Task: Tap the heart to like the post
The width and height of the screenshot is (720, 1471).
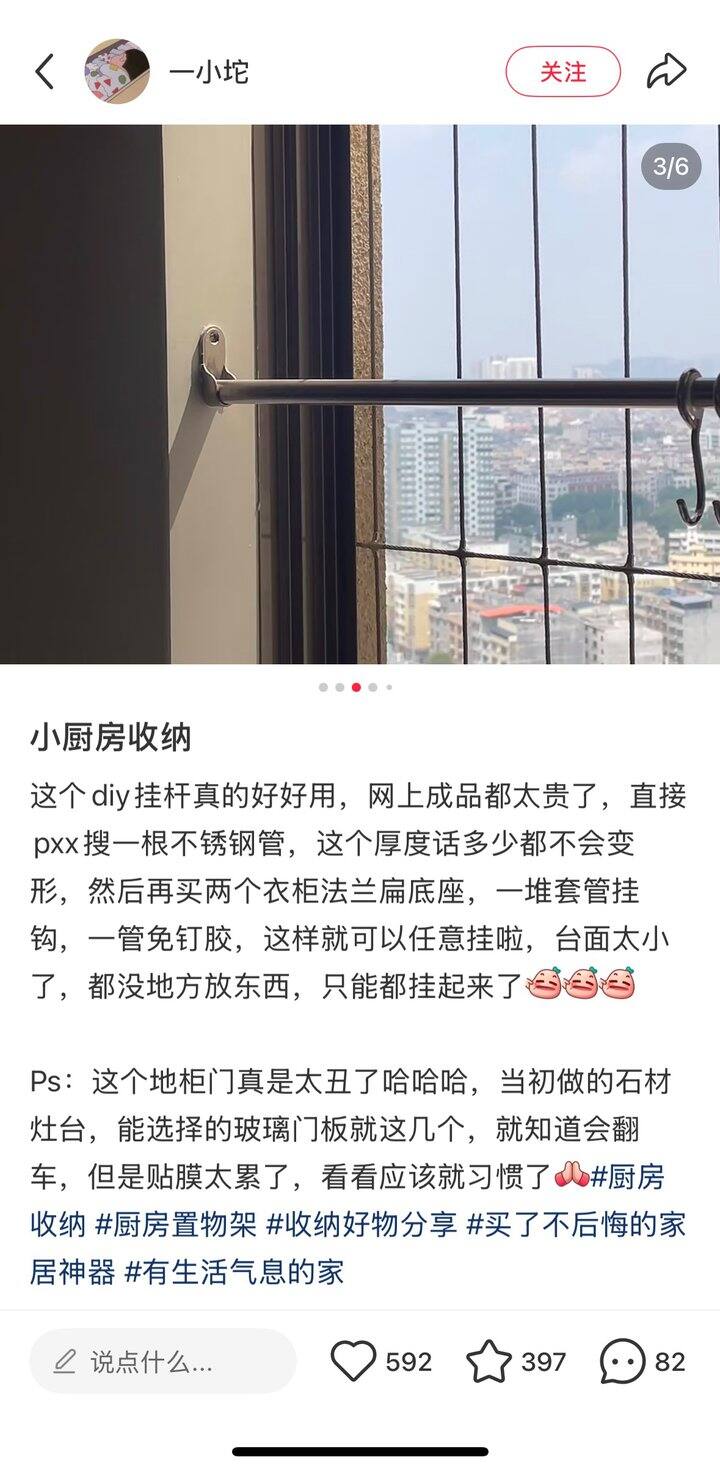Action: (352, 1362)
